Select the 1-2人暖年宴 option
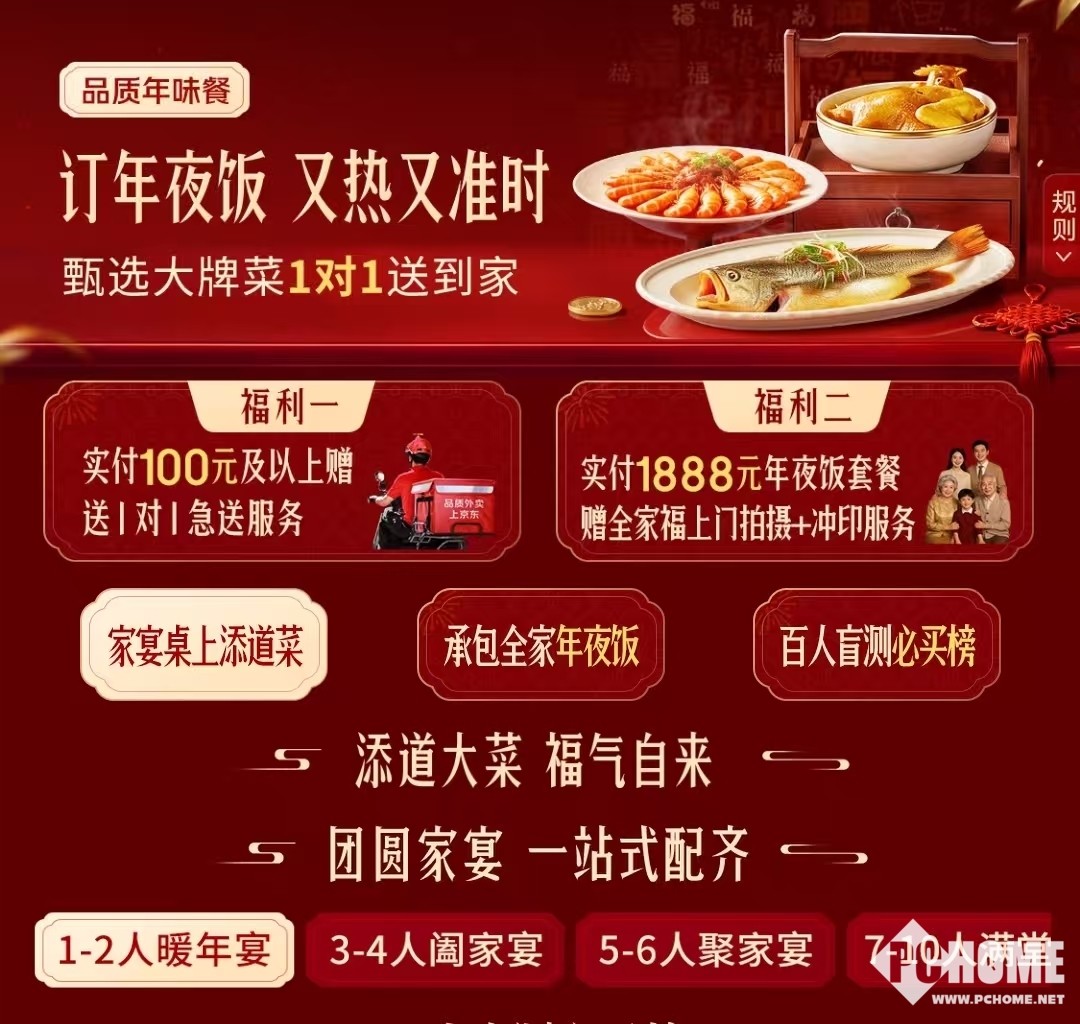 pos(165,950)
